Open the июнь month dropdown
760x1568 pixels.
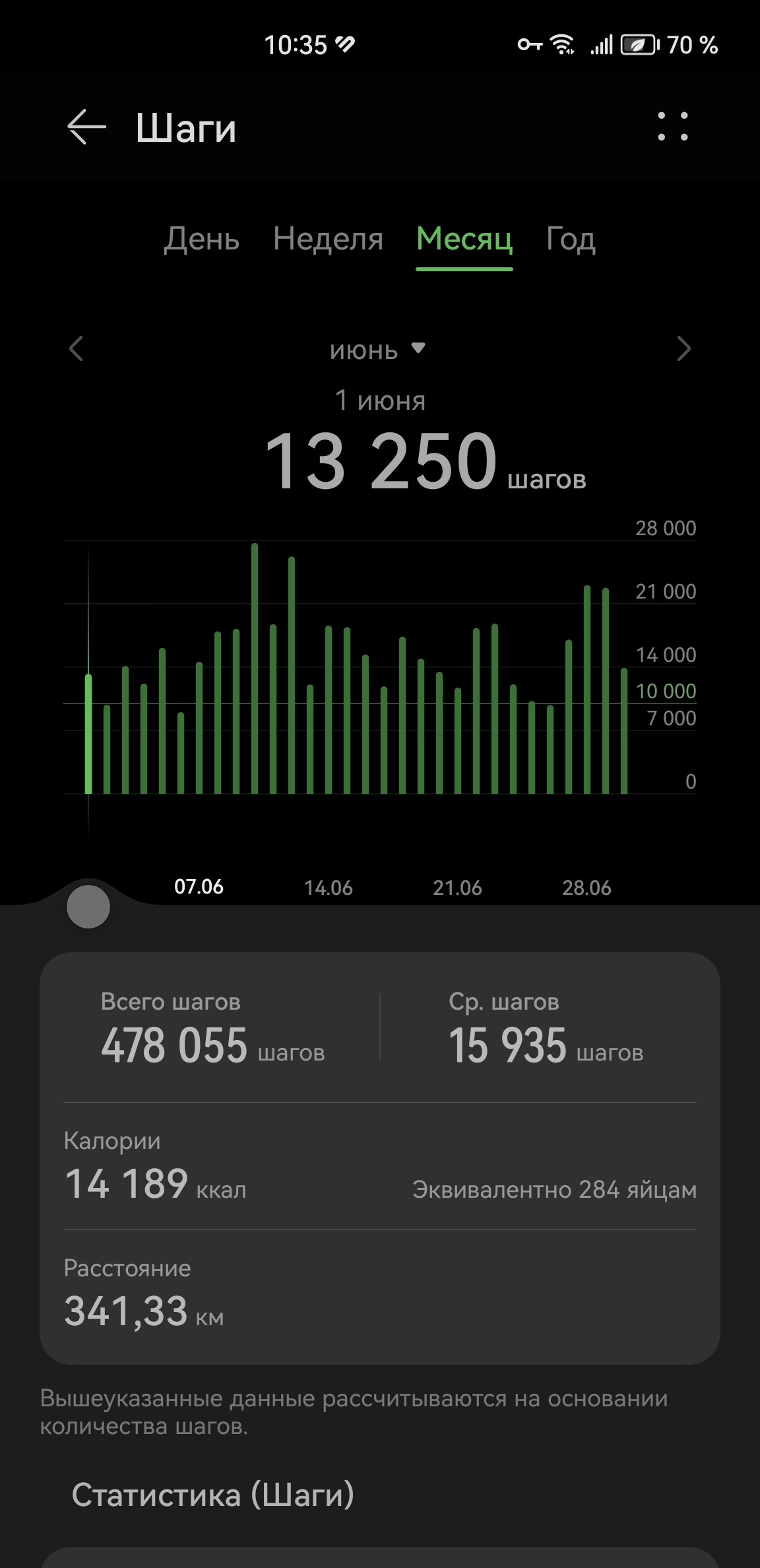pos(377,349)
